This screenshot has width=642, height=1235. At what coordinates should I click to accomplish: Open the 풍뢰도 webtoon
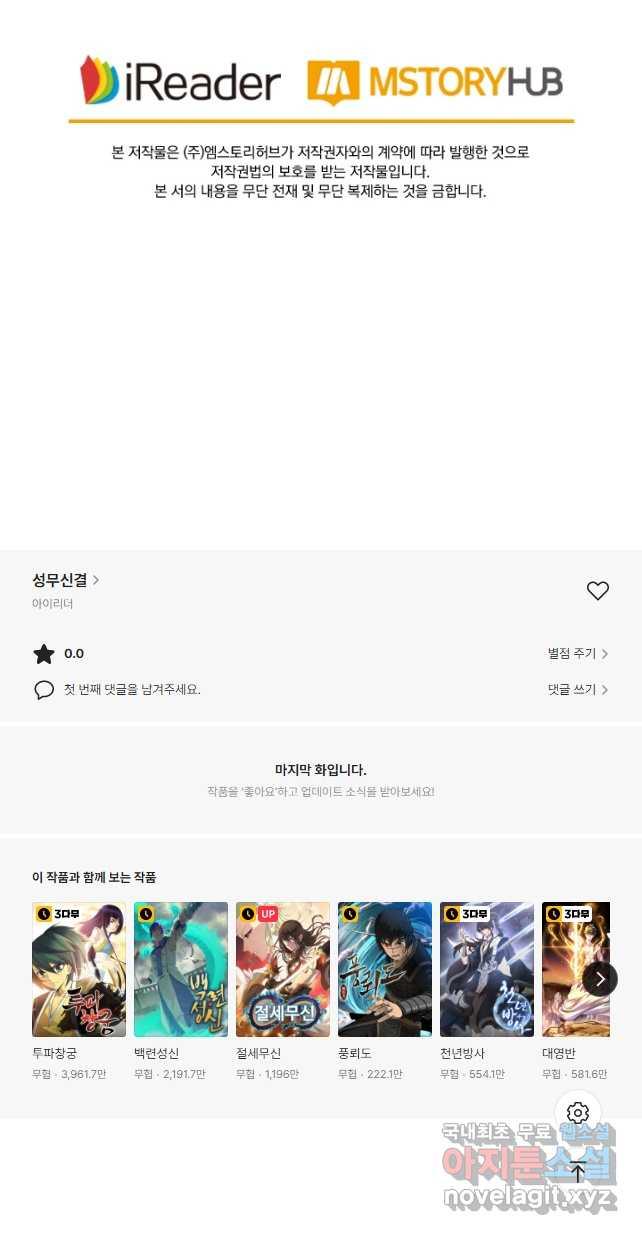pos(385,969)
